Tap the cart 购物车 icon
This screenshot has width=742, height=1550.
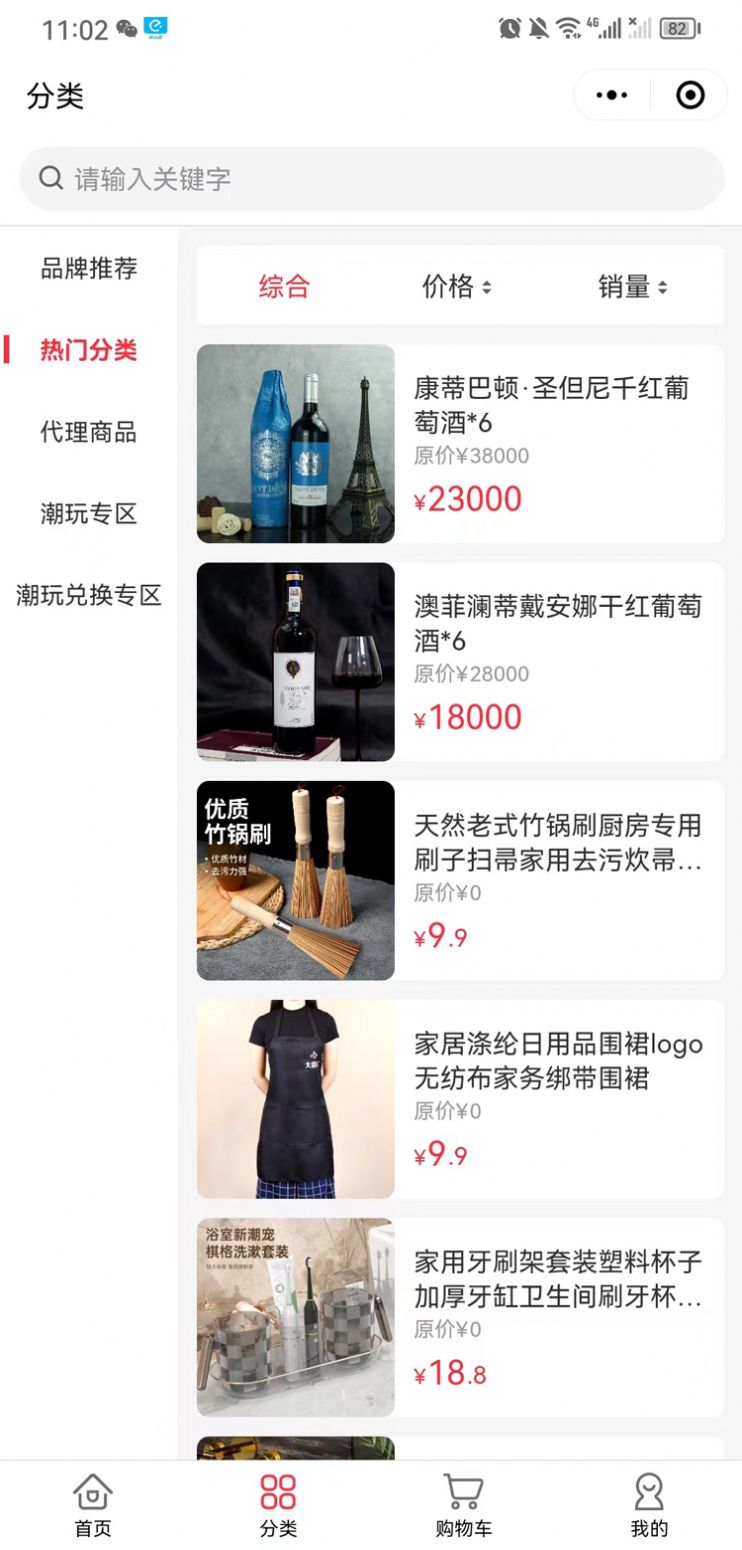[463, 1496]
